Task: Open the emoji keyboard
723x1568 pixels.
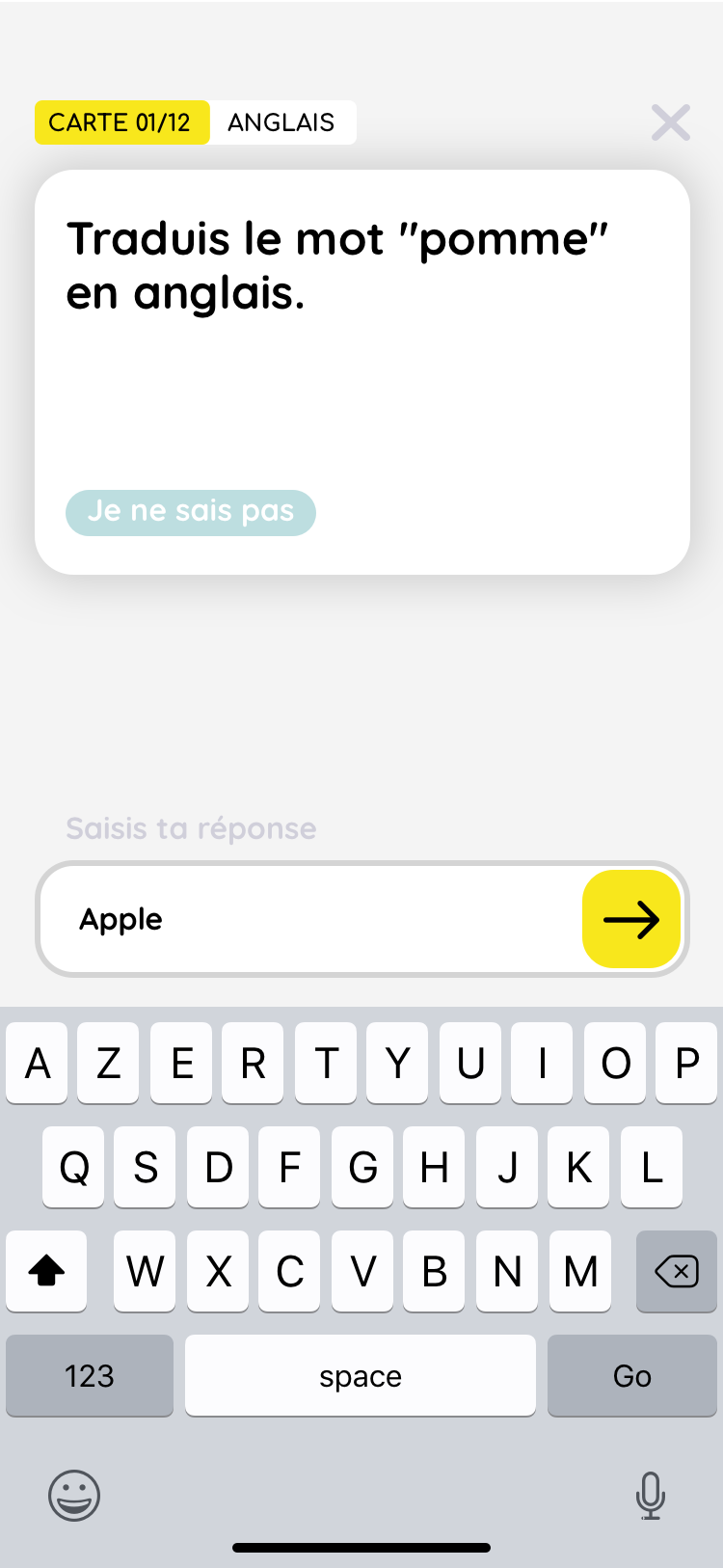Action: (74, 1496)
